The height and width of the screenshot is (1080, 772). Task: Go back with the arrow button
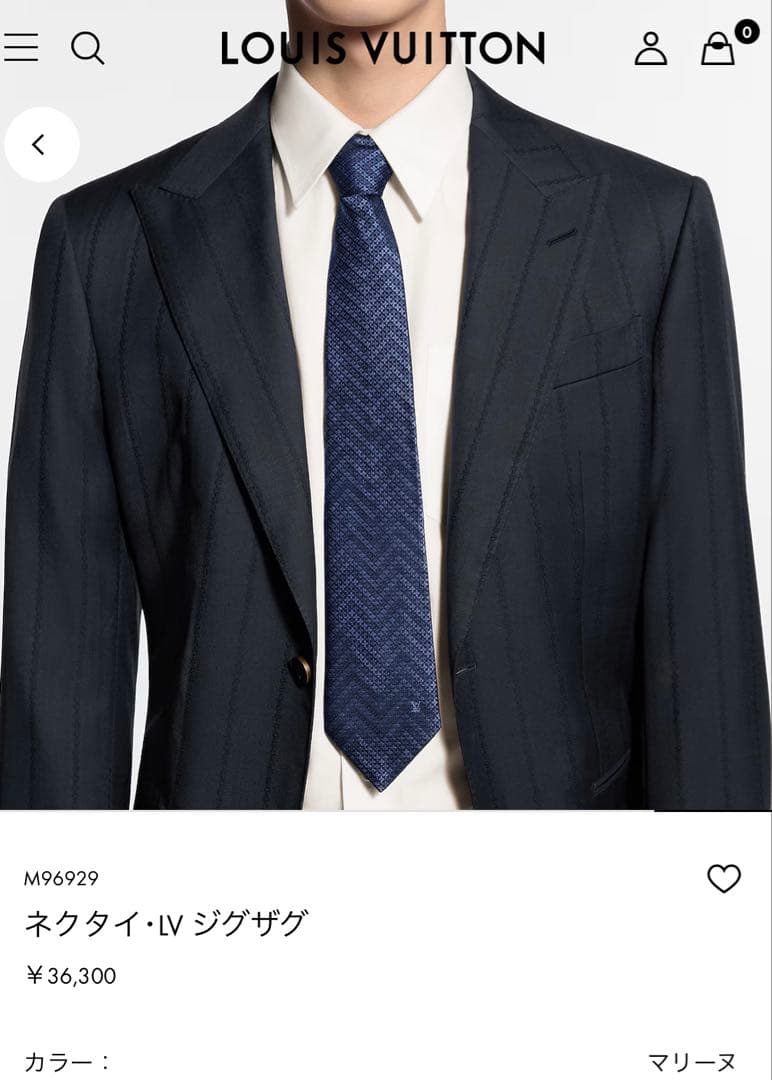pyautogui.click(x=41, y=145)
